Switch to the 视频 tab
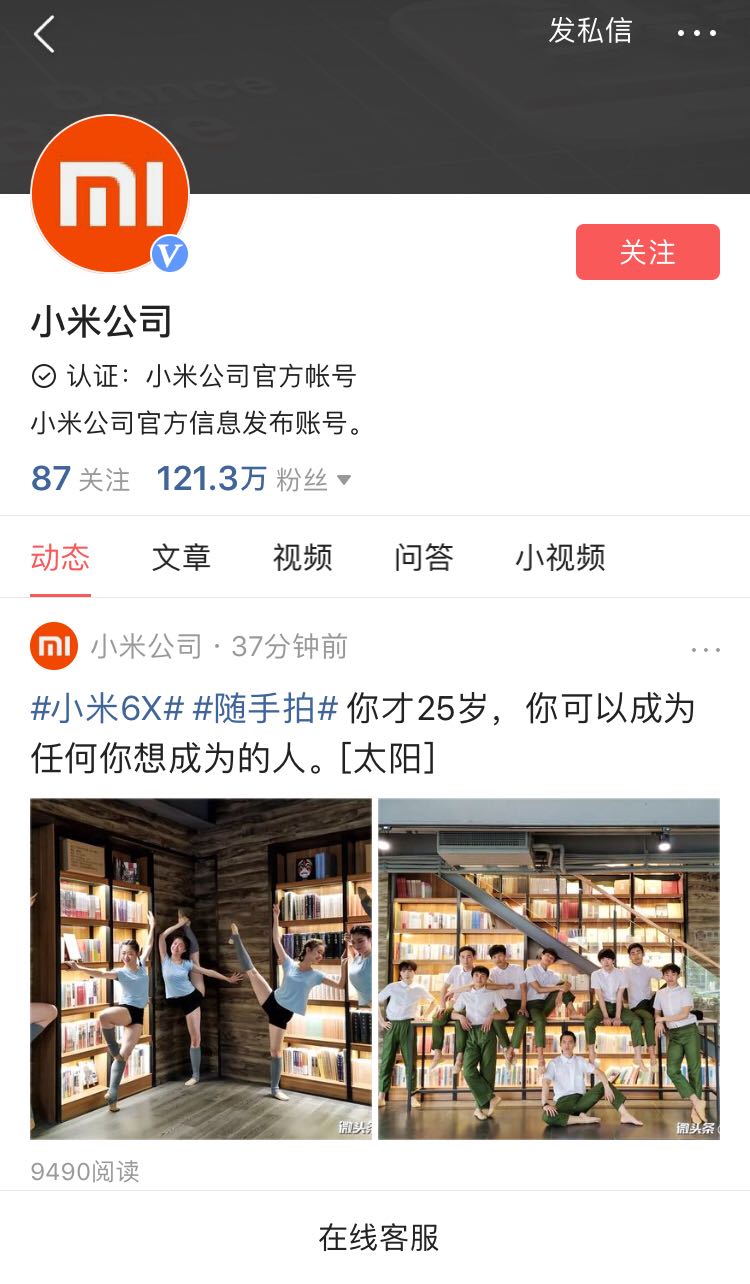 pyautogui.click(x=302, y=557)
